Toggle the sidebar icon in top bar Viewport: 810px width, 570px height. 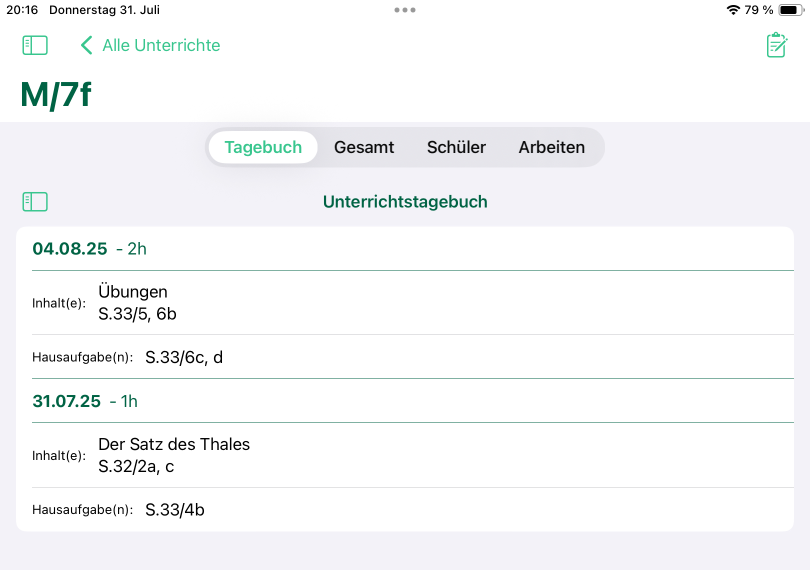[35, 45]
